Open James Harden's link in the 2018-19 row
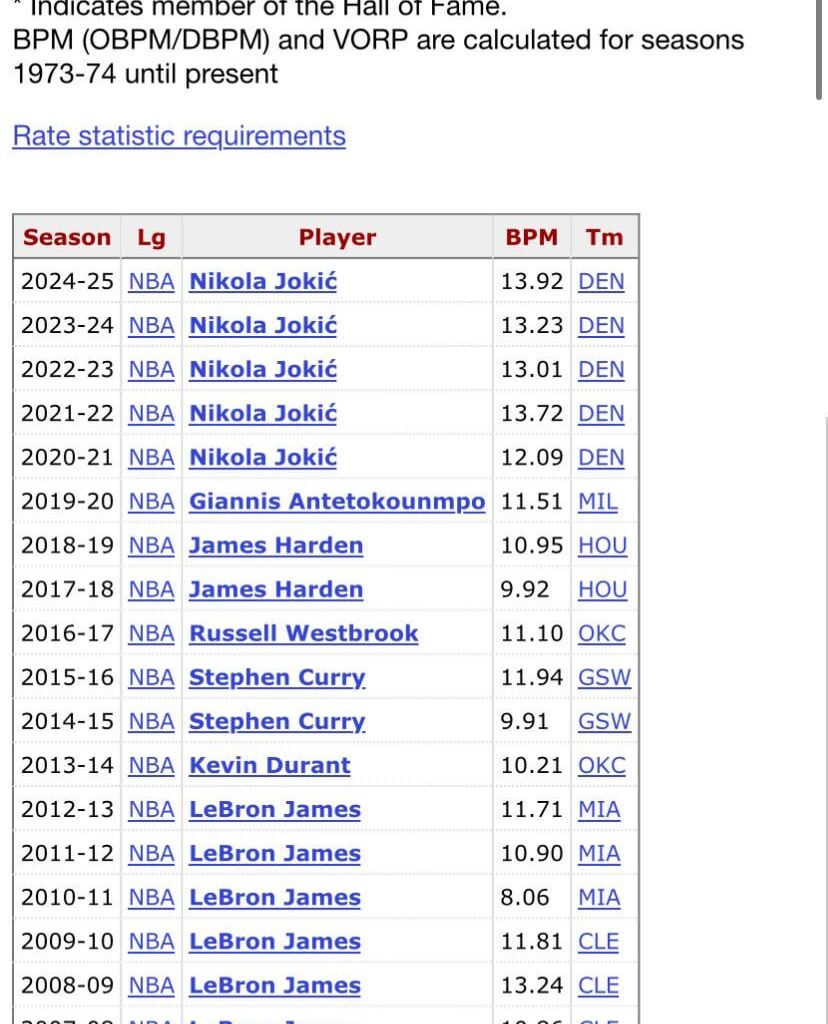The height and width of the screenshot is (1024, 828). point(276,545)
